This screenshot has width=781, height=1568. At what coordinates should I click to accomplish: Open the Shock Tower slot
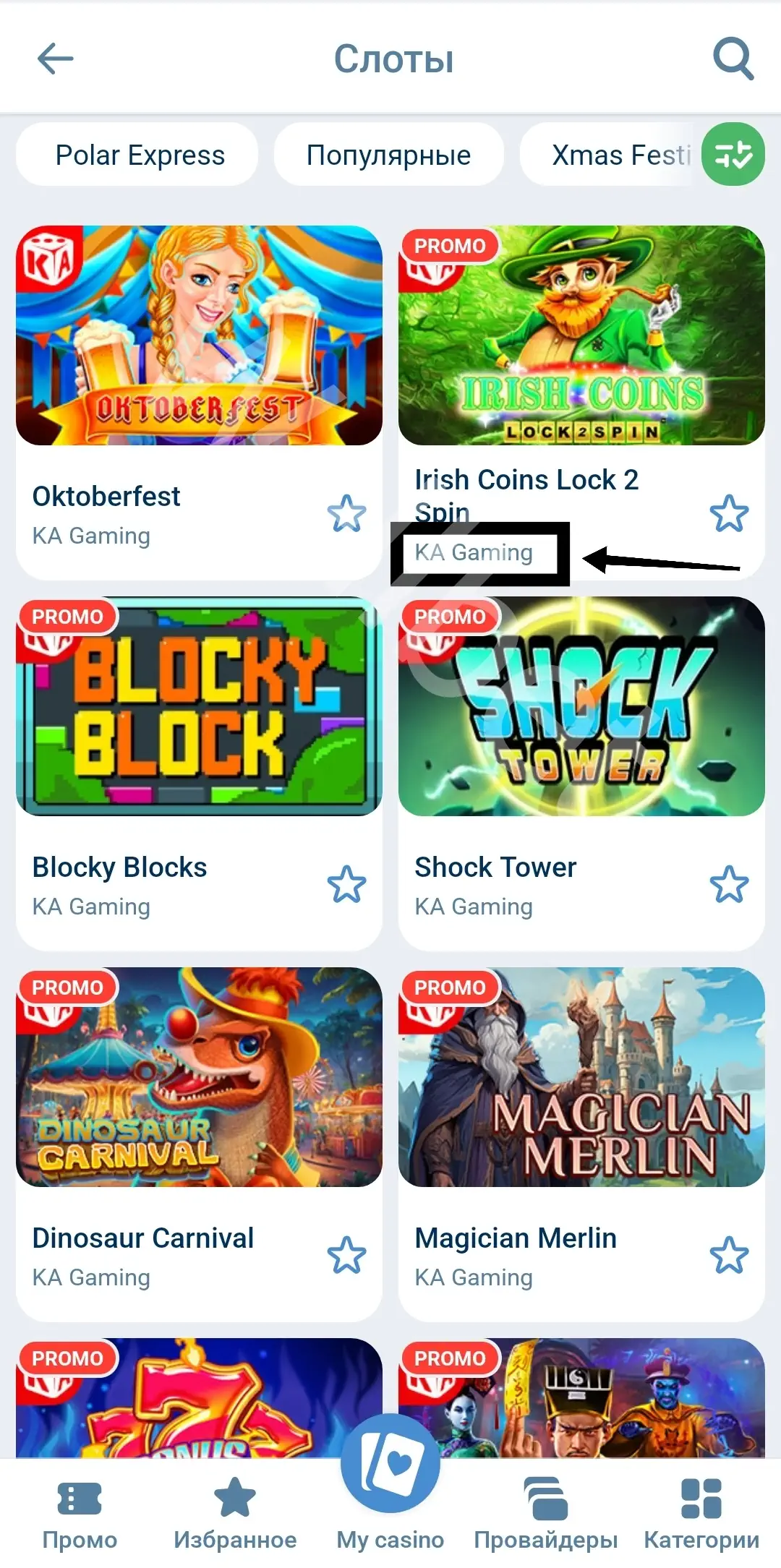pyautogui.click(x=581, y=706)
